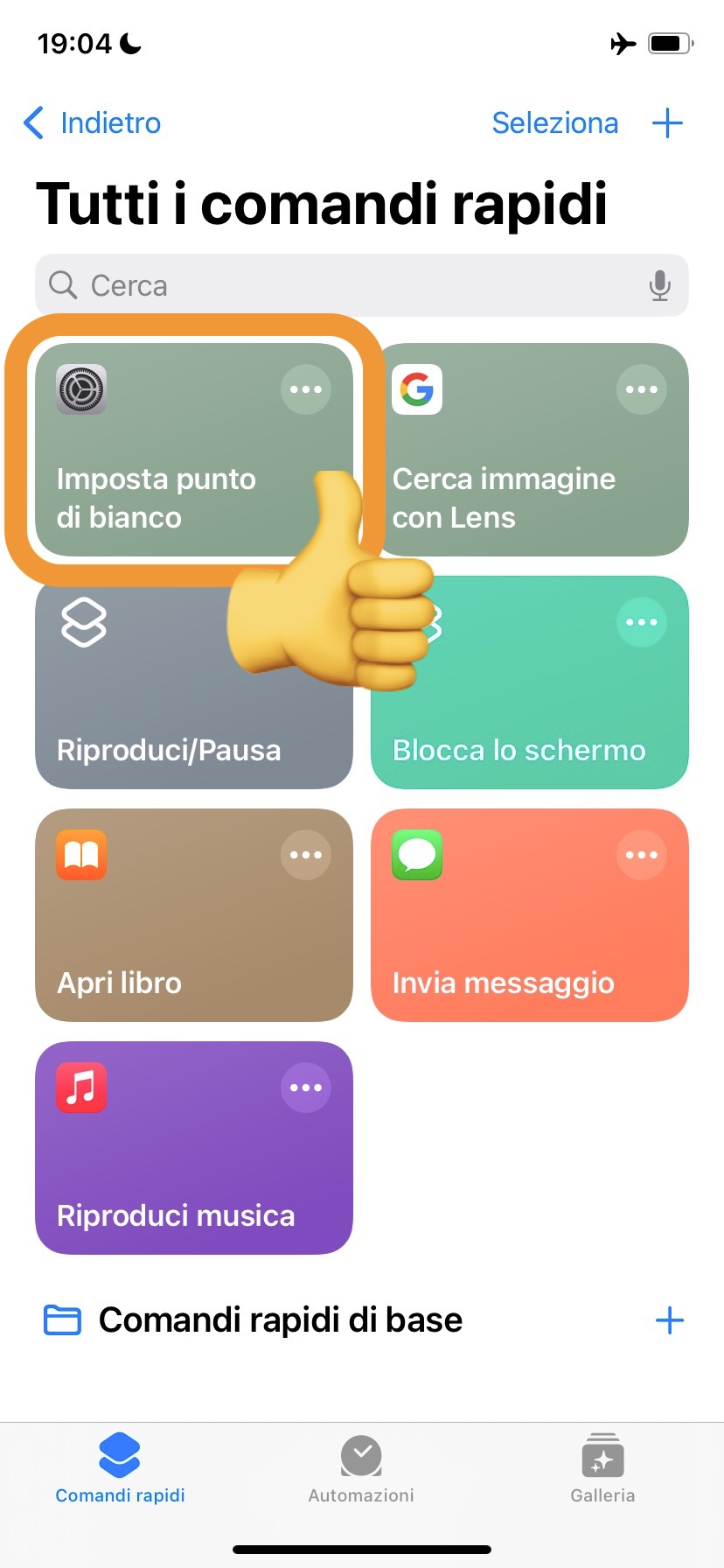This screenshot has height=1568, width=724.
Task: Open options for Blocca lo schermo
Action: pos(642,622)
